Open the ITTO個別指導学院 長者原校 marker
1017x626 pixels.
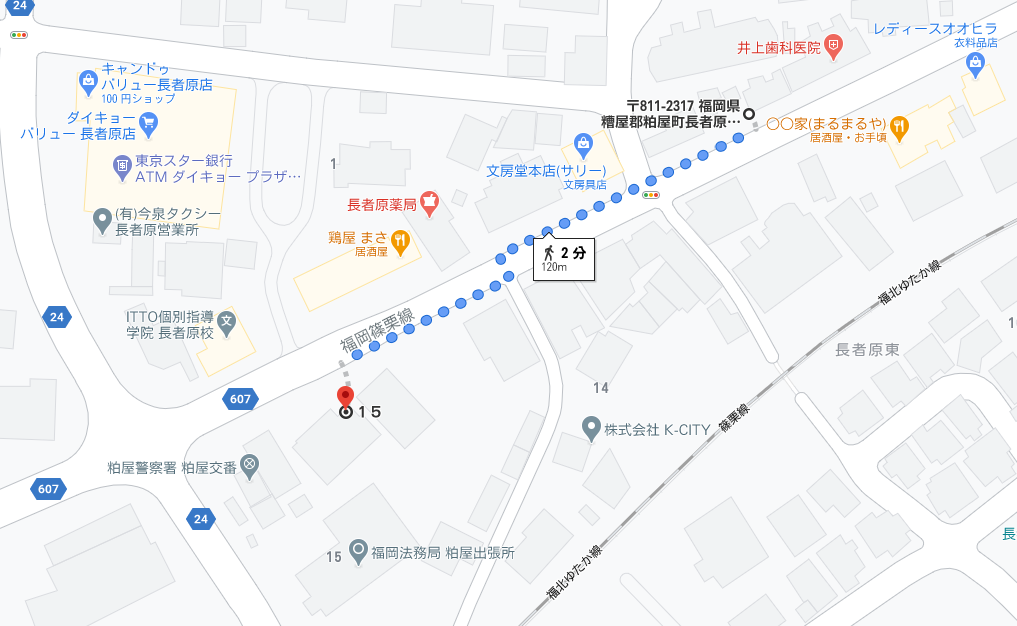click(227, 323)
